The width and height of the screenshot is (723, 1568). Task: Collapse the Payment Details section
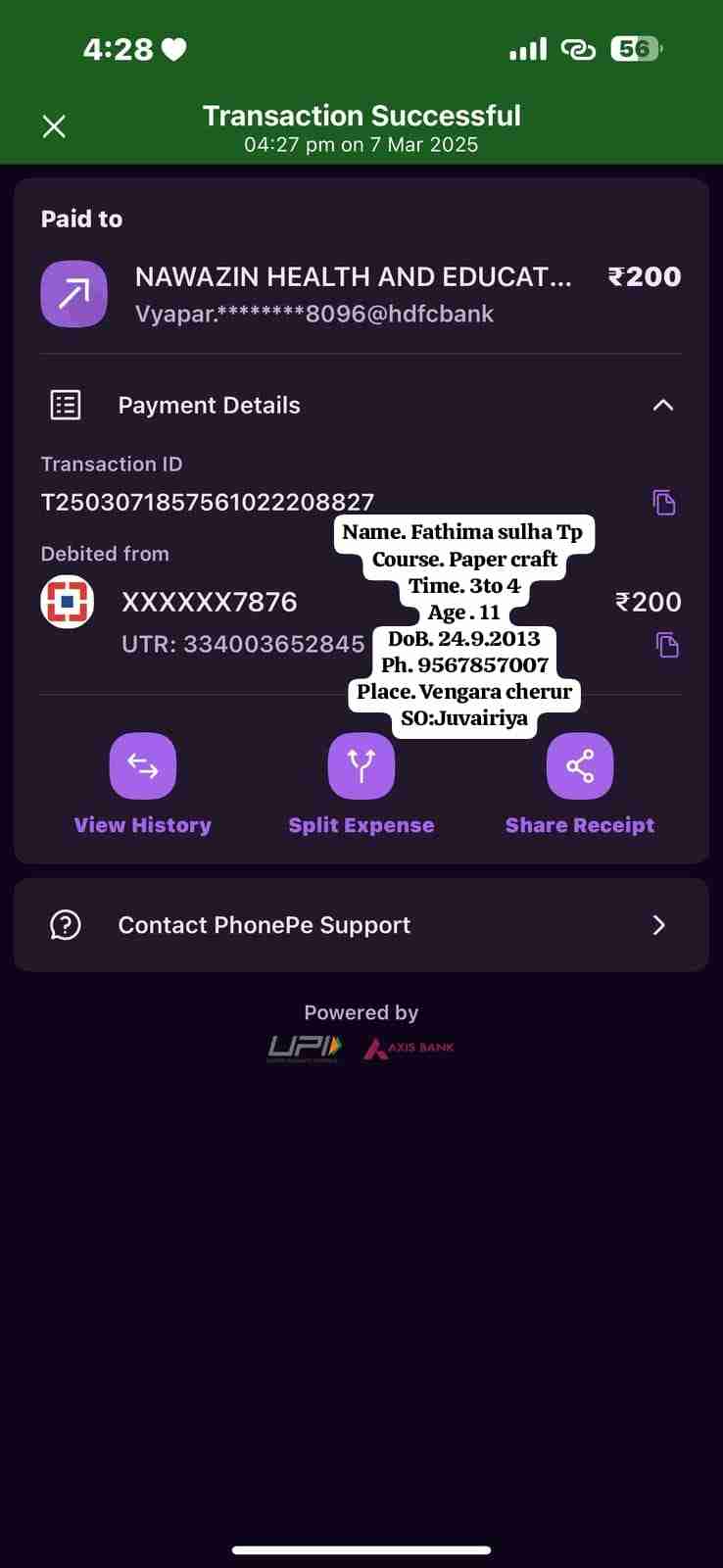[x=663, y=405]
